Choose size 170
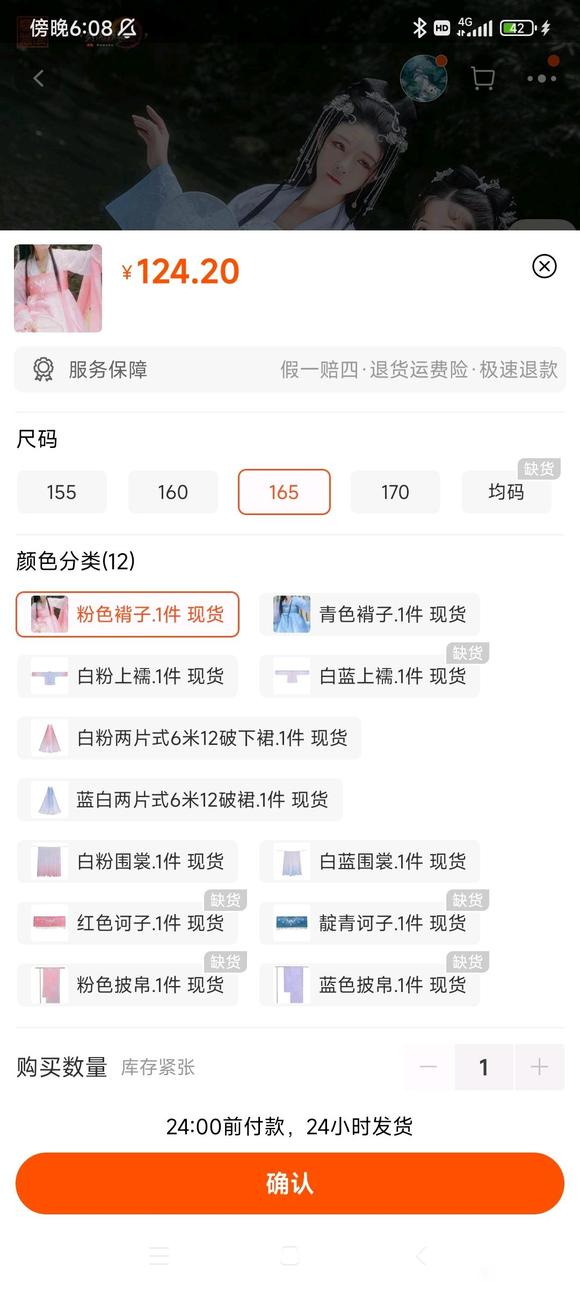The height and width of the screenshot is (1289, 580). coord(395,492)
